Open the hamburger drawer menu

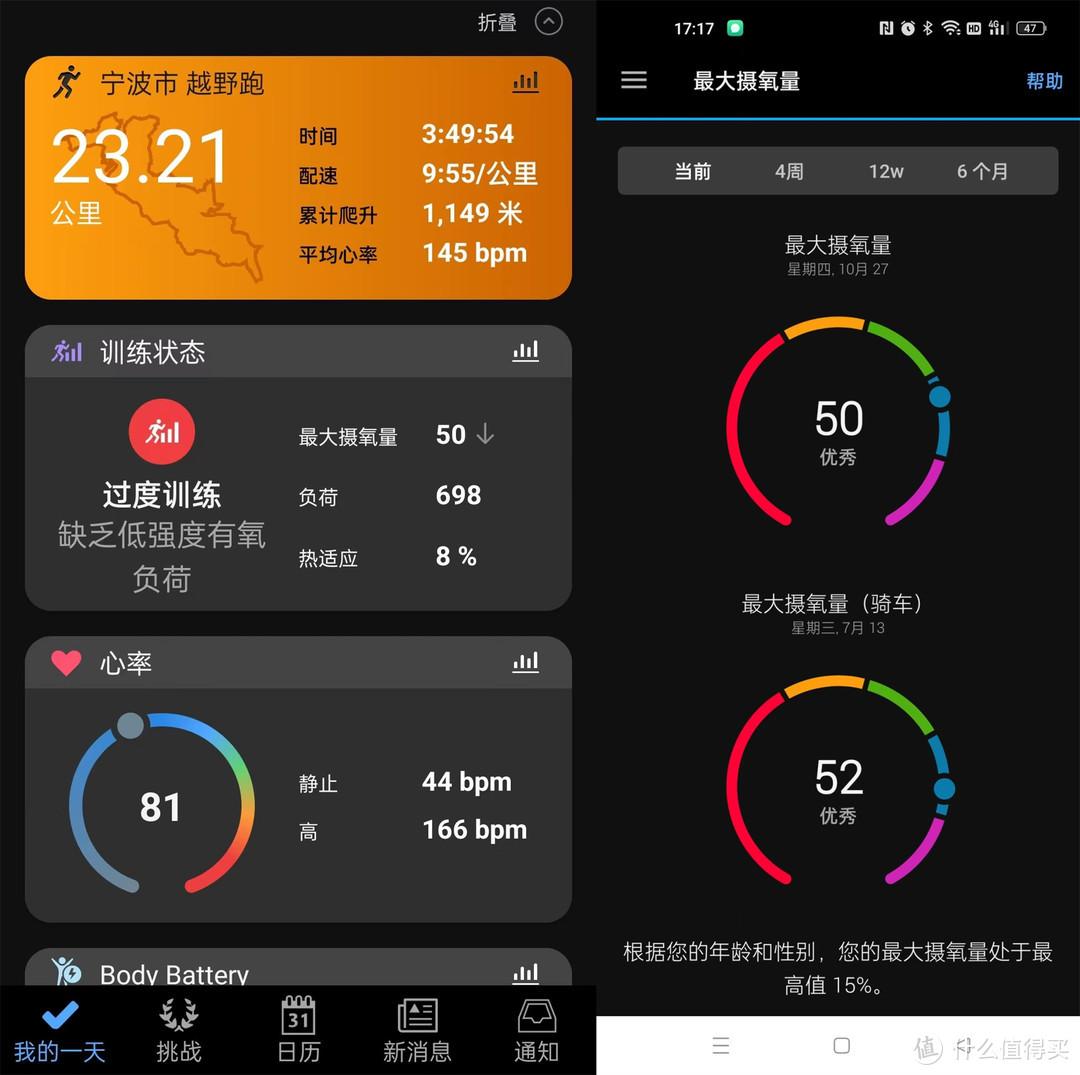634,81
